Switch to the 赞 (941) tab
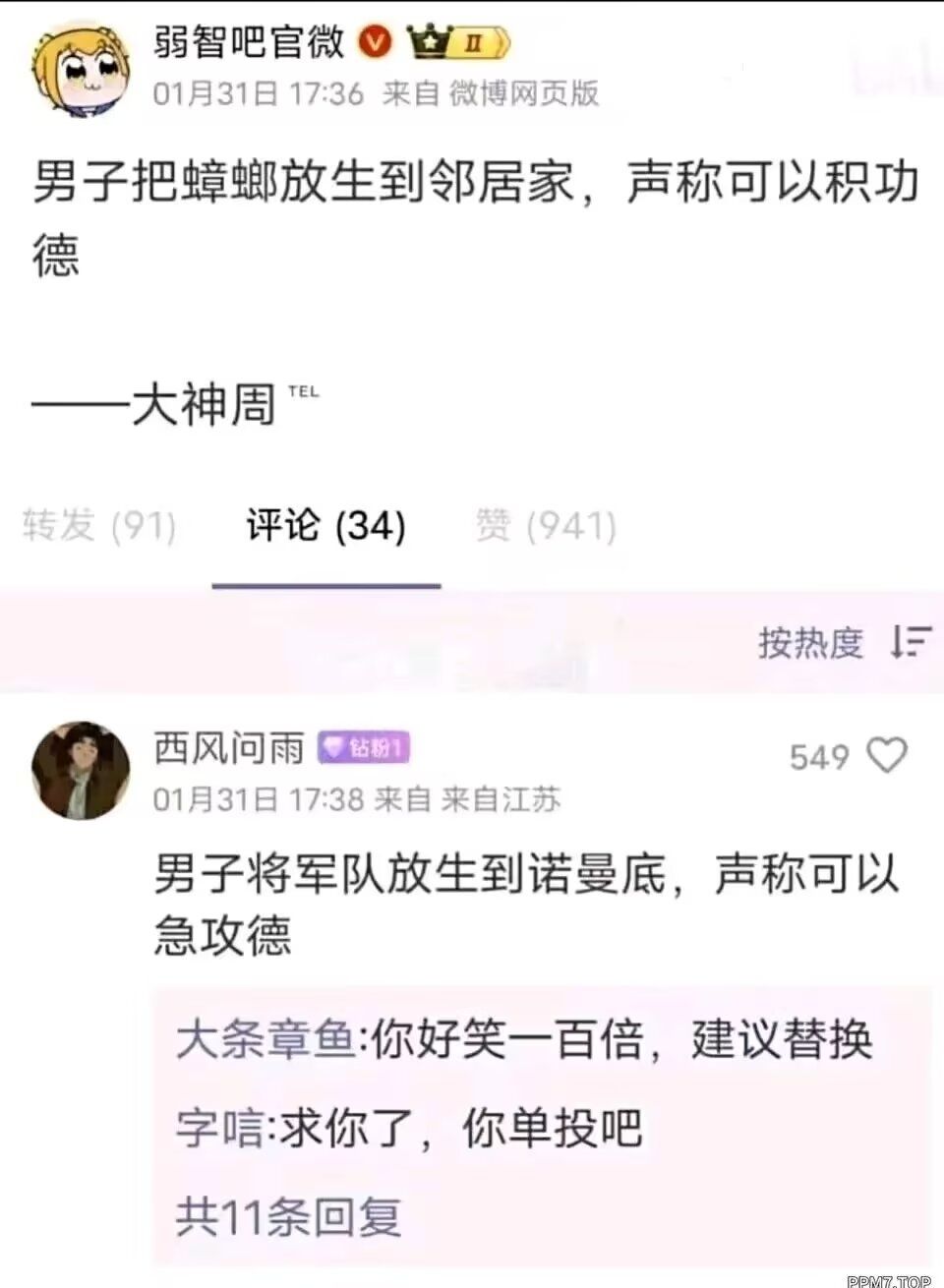 [546, 525]
